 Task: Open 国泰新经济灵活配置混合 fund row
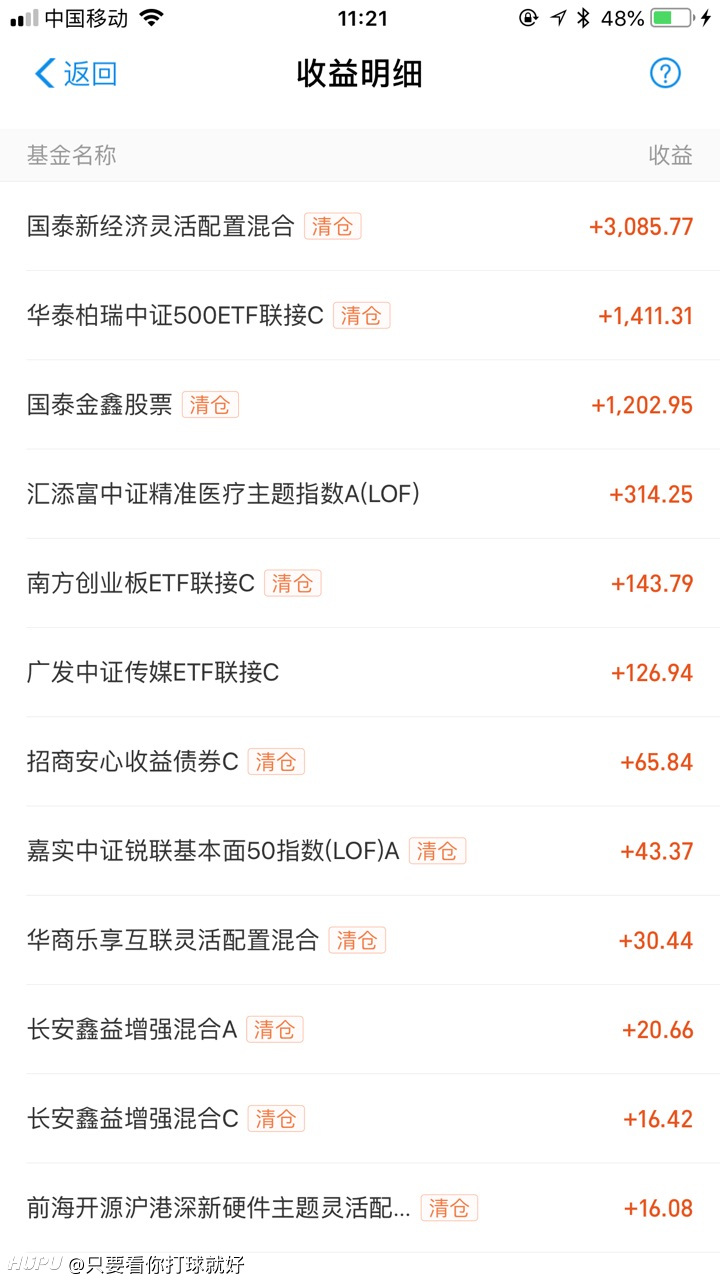tap(360, 226)
